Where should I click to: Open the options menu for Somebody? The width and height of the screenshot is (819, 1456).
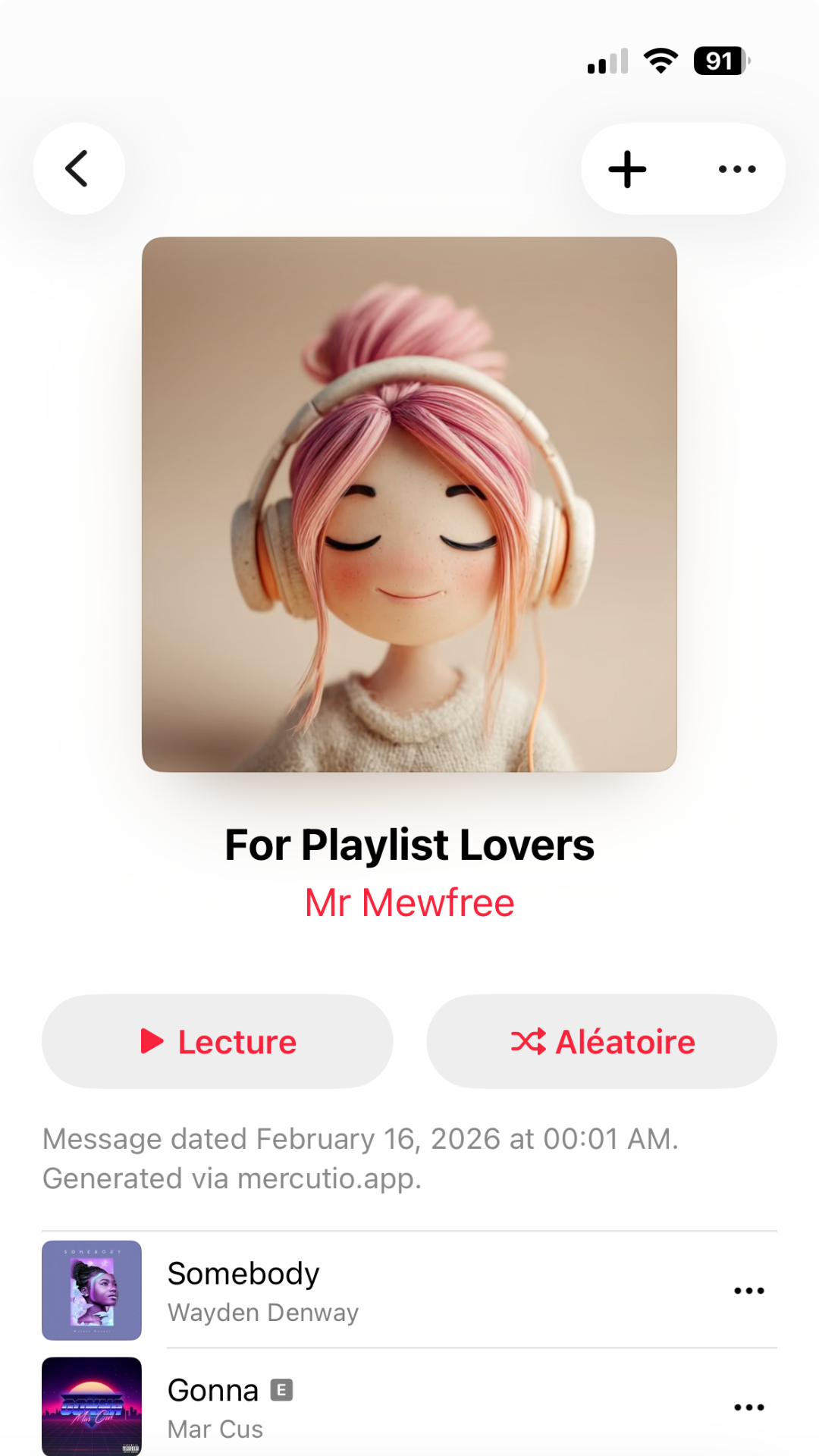(748, 1290)
